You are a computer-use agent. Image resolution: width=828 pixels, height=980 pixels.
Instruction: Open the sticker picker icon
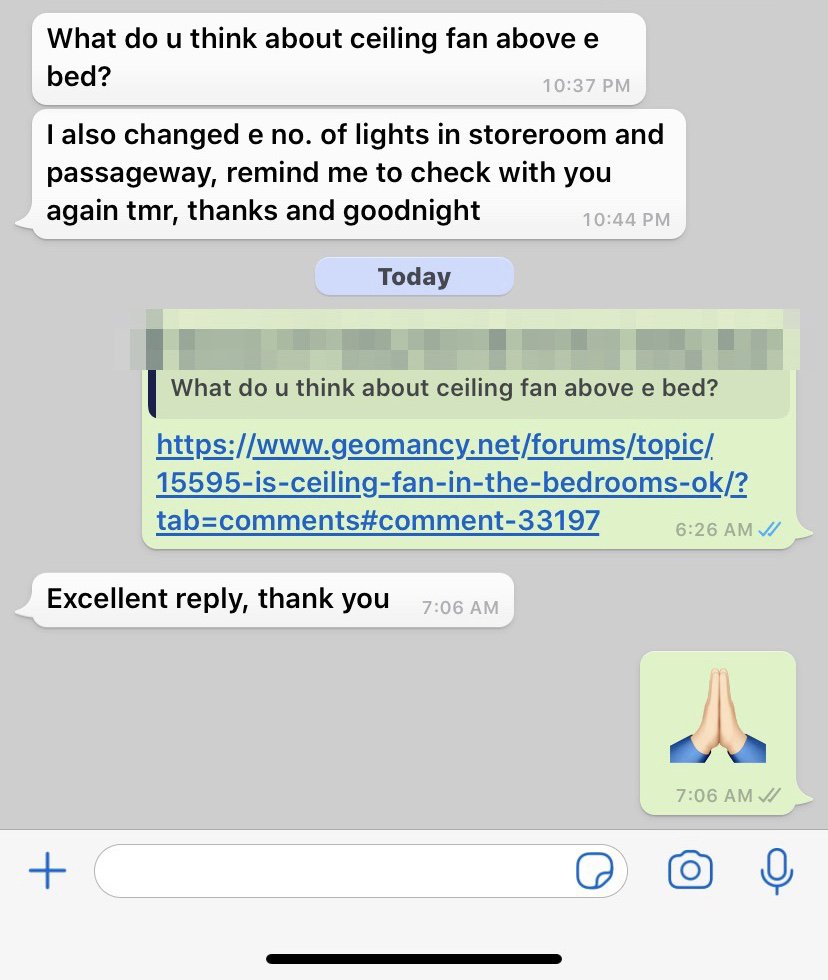tap(595, 872)
